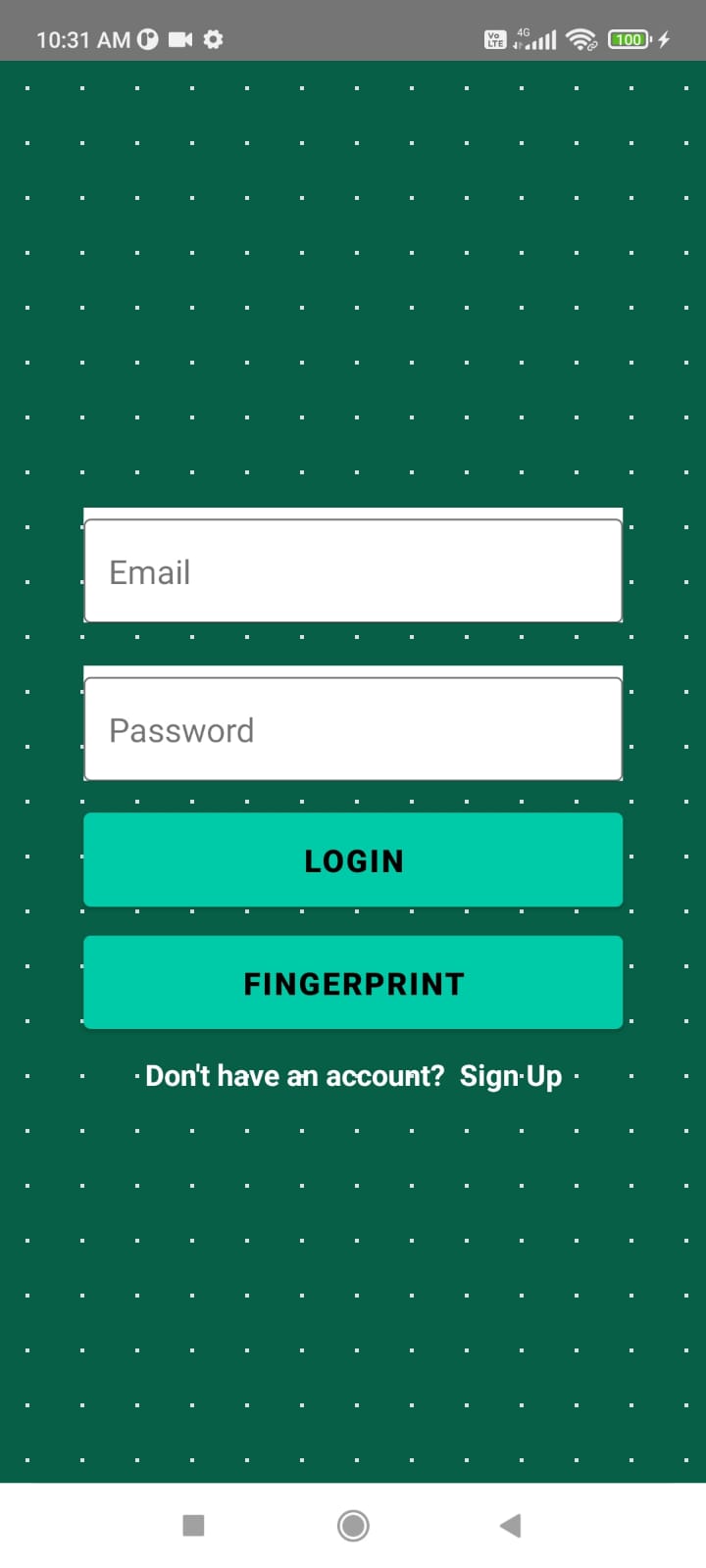Sign in using the FINGERPRINT button
Image resolution: width=706 pixels, height=1568 pixels.
(353, 982)
